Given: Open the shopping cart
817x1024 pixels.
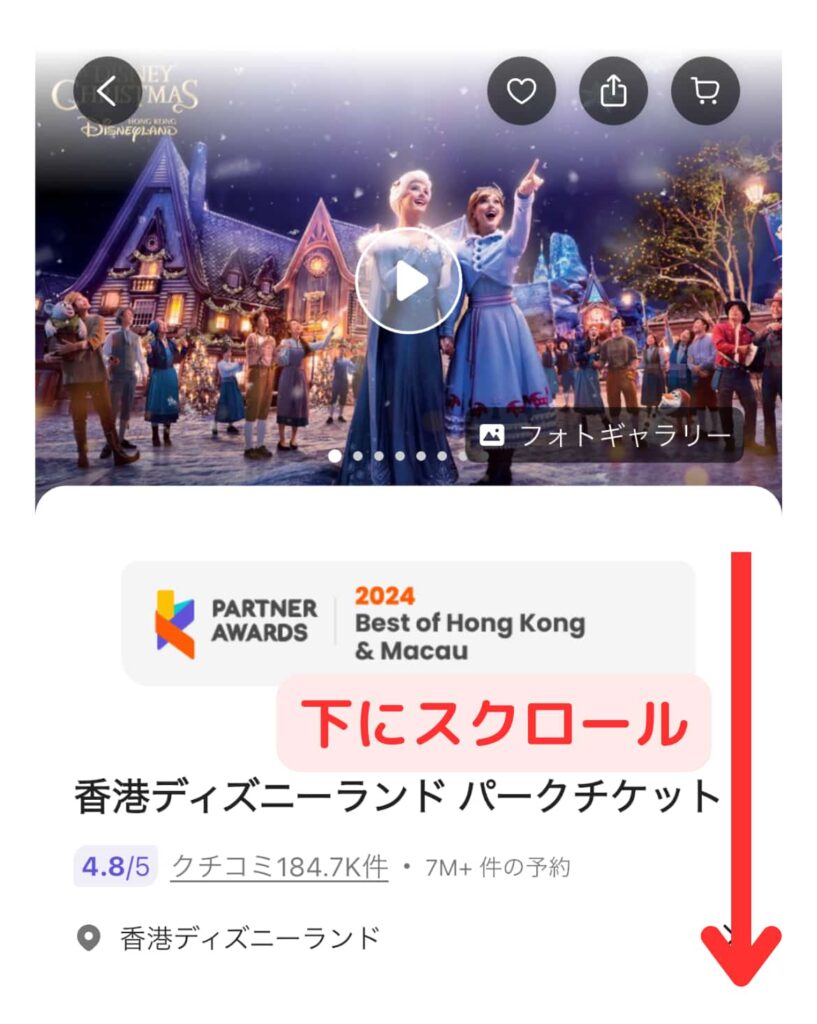Looking at the screenshot, I should (705, 91).
